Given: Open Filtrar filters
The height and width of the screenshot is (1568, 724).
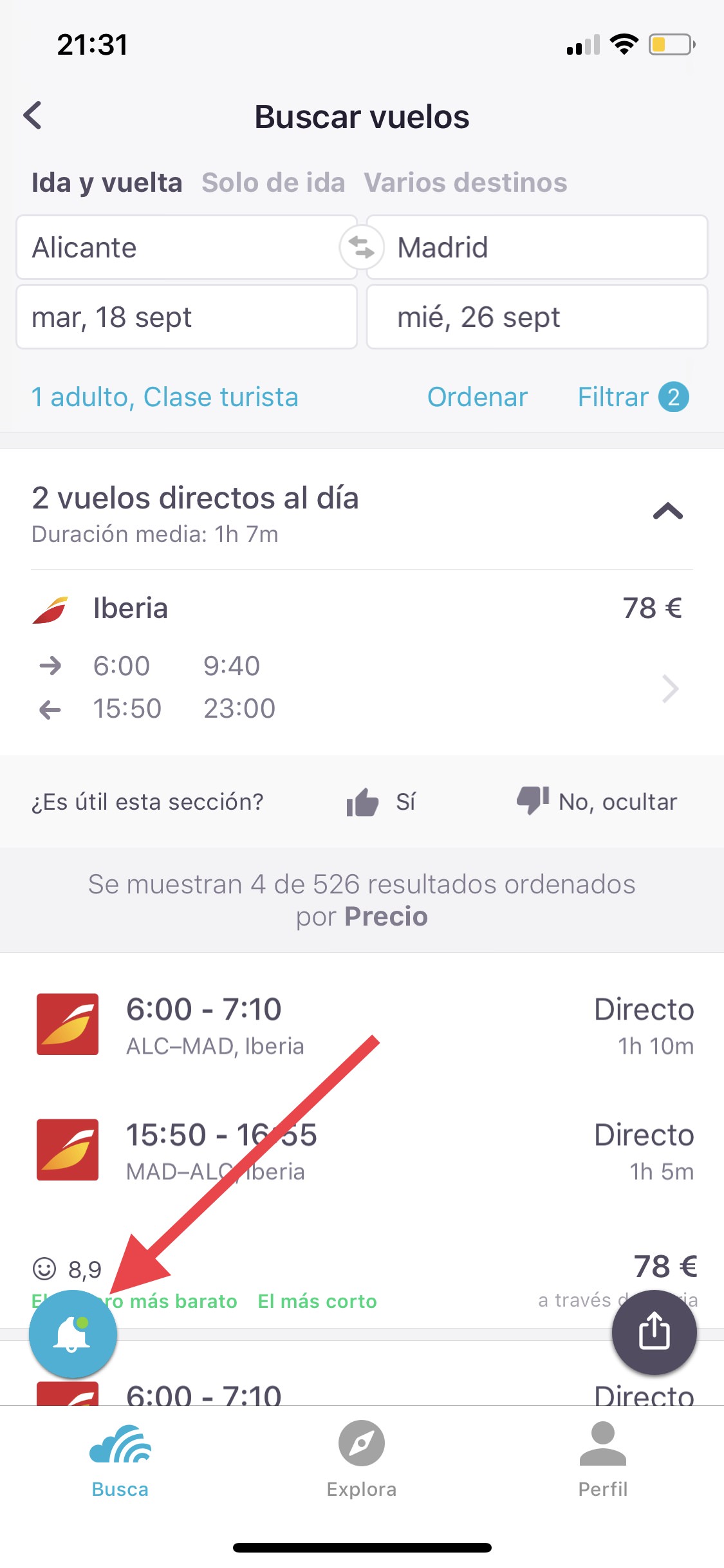Looking at the screenshot, I should pos(631,397).
